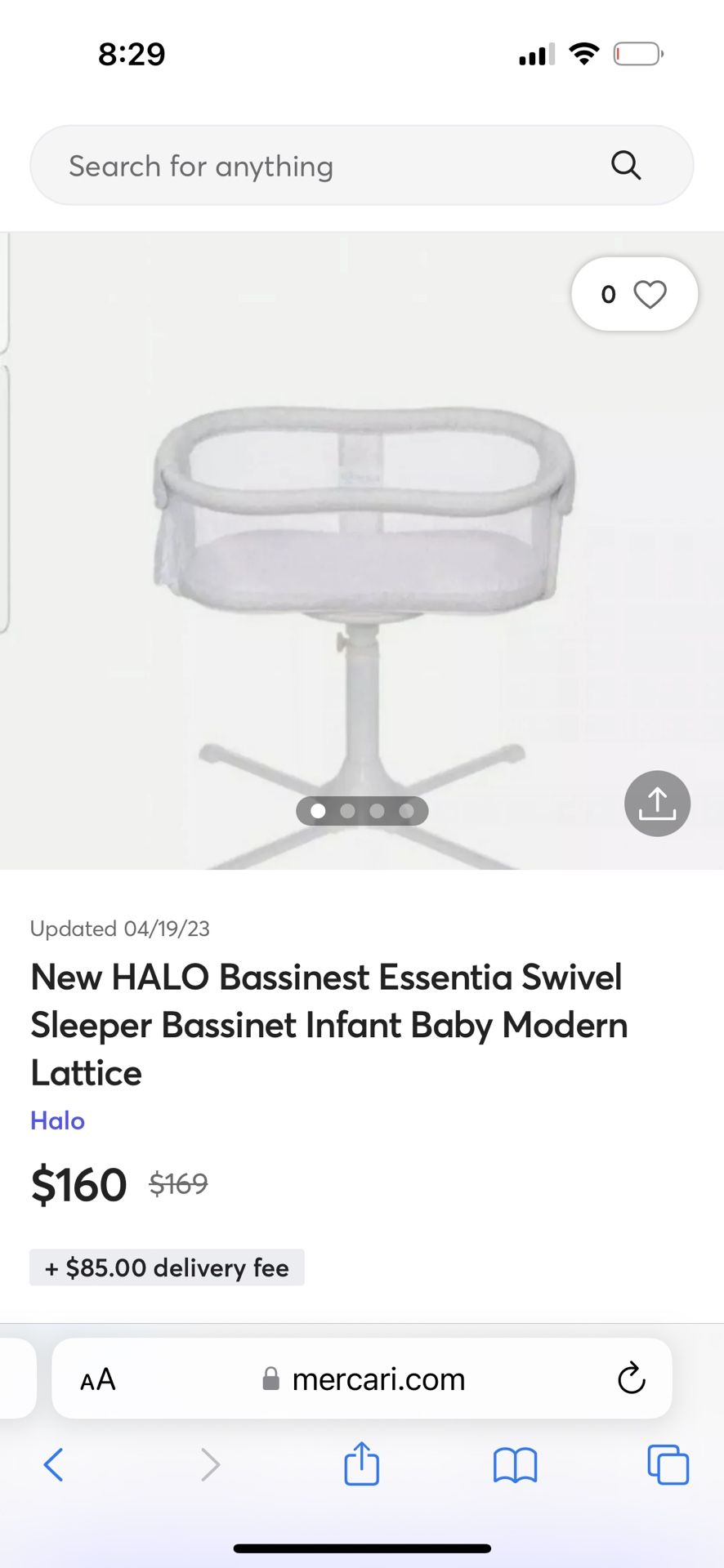Open Safari's AA reader options
Viewport: 724px width, 1568px height.
point(98,1379)
